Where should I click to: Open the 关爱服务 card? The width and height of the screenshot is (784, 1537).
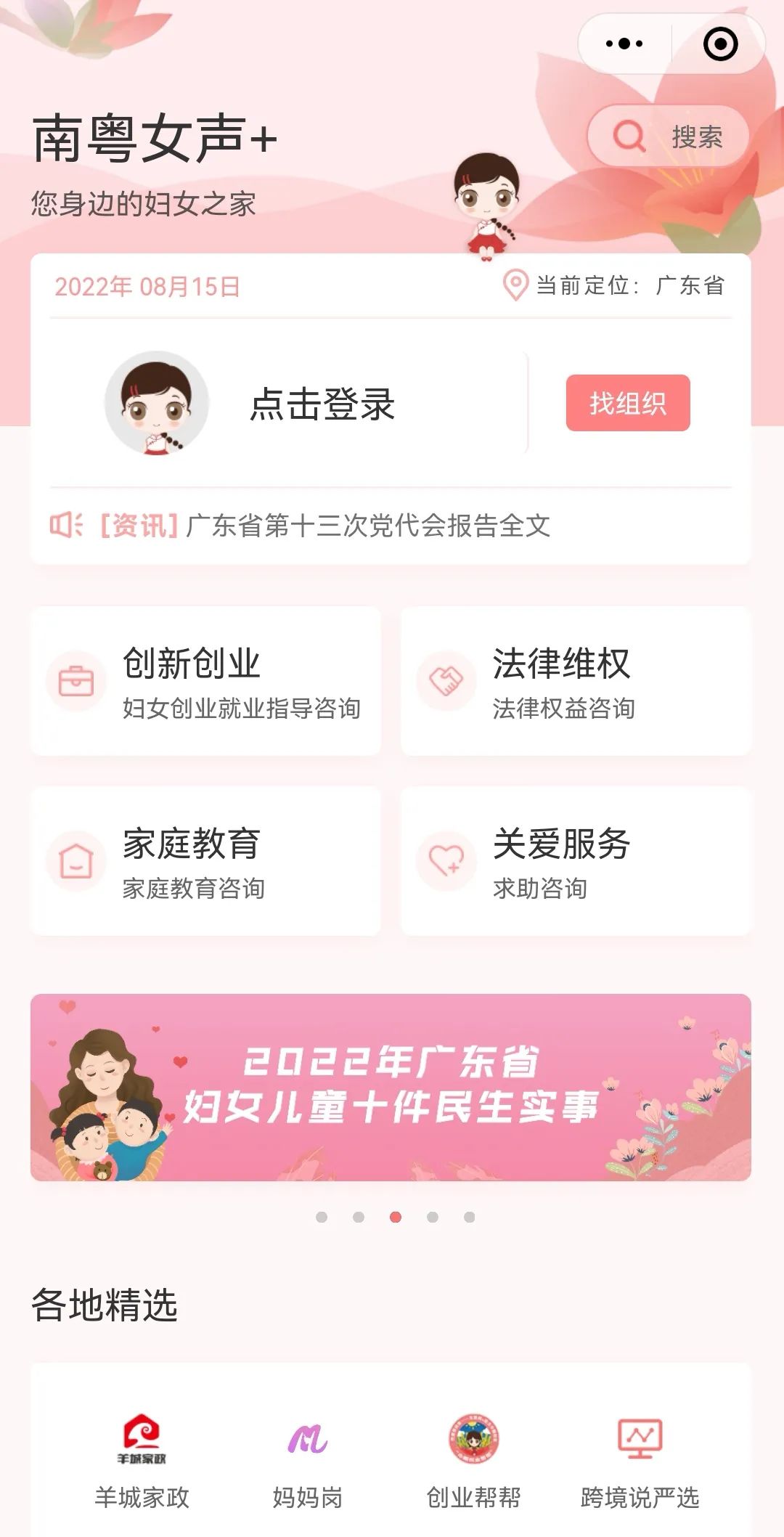[x=576, y=861]
